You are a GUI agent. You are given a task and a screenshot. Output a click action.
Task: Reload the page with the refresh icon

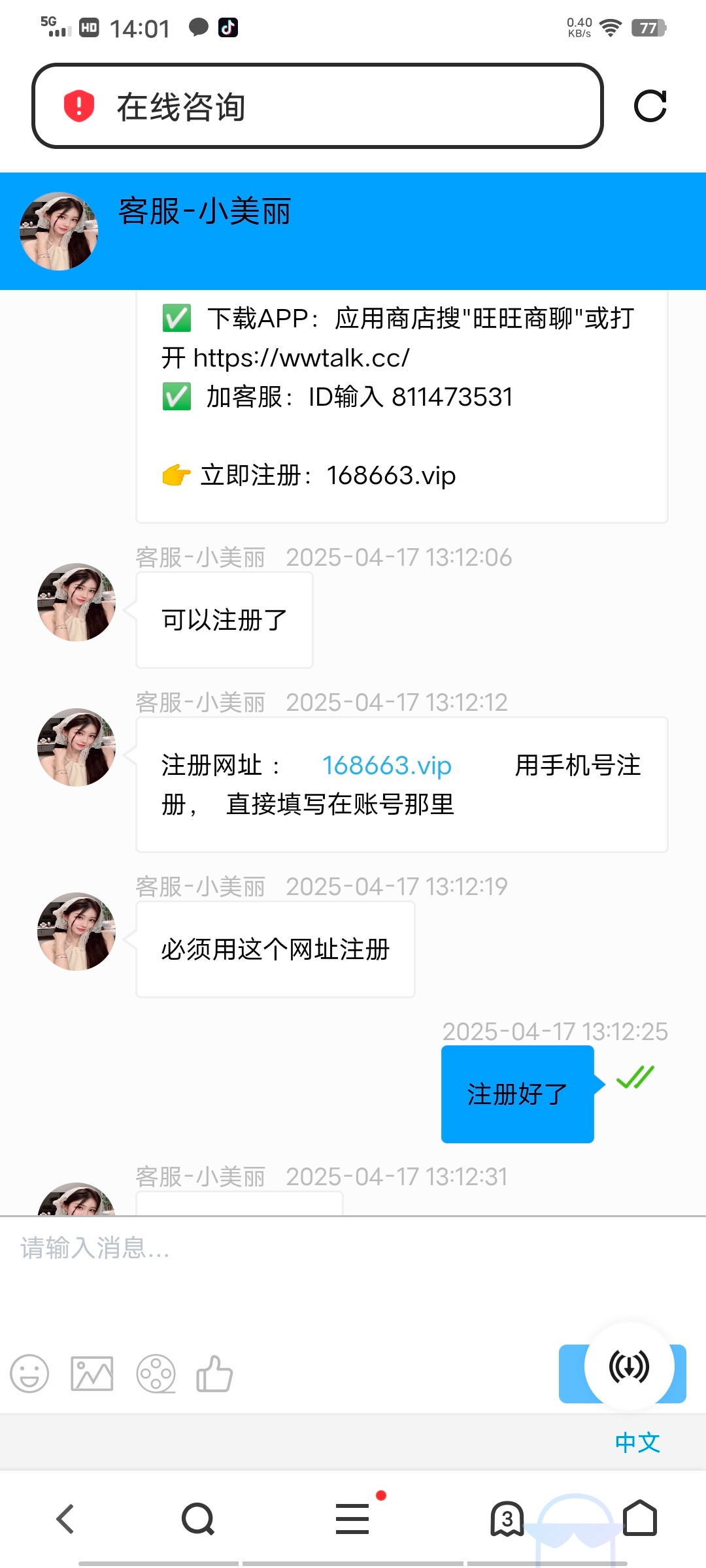coord(650,106)
